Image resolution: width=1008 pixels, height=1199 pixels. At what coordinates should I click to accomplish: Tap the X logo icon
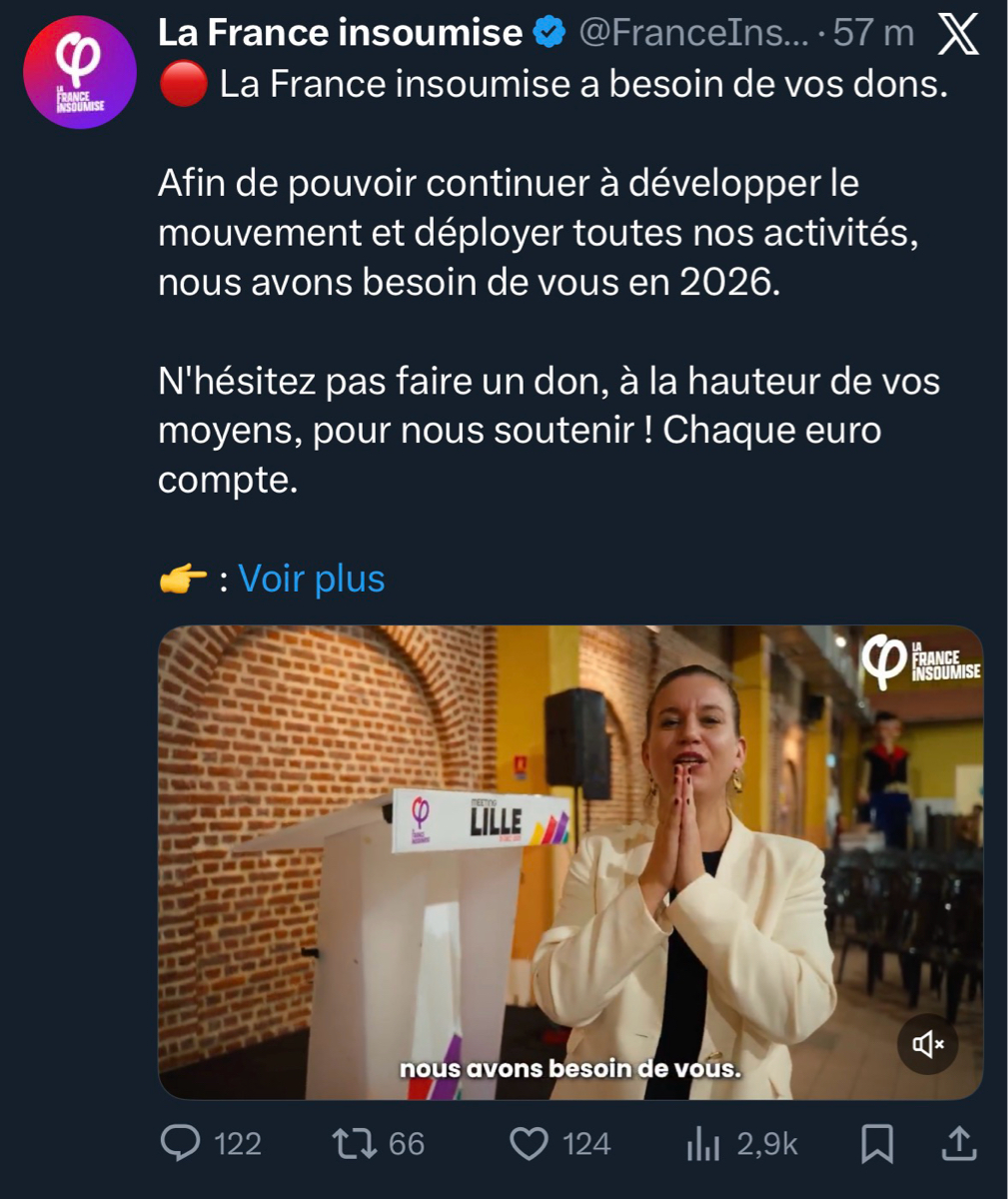[958, 35]
